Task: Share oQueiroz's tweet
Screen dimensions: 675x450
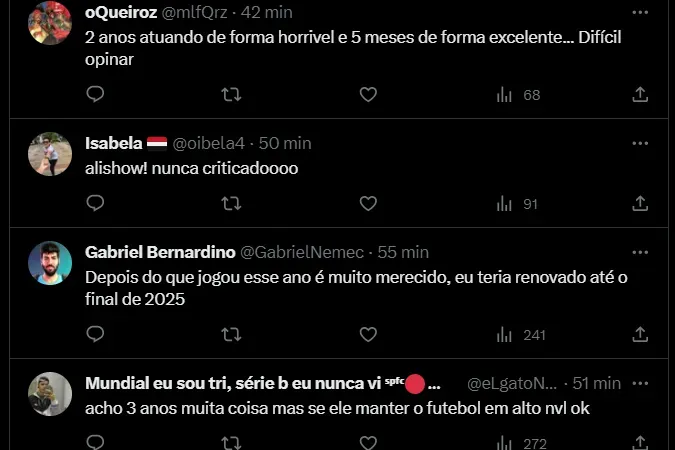Action: [x=640, y=94]
